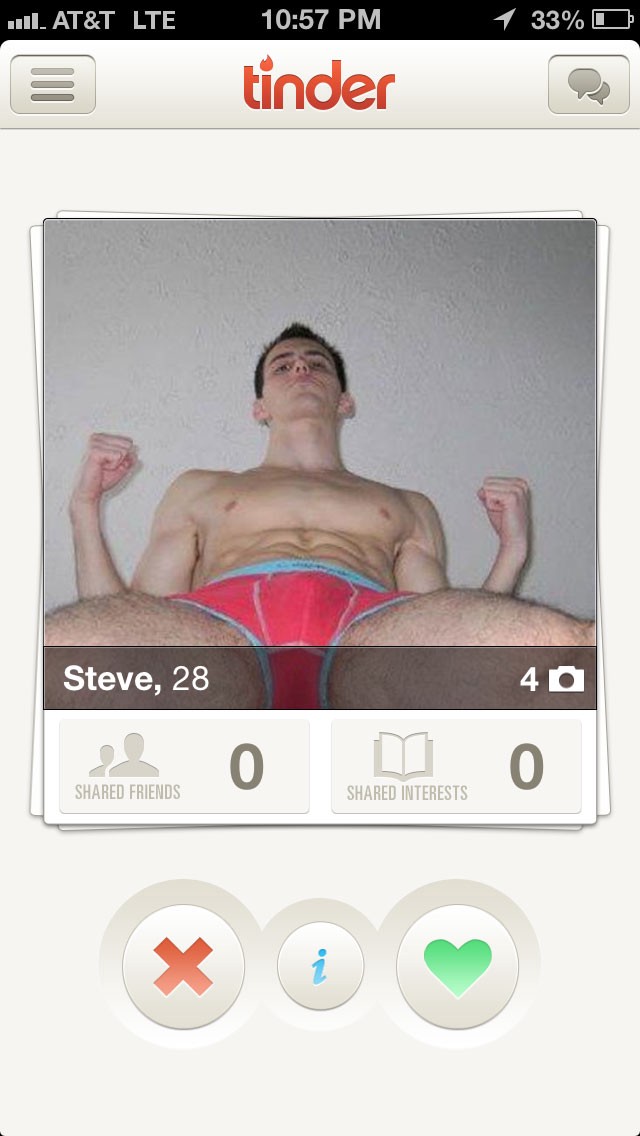Open the hamburger menu
640x1136 pixels.
click(53, 85)
